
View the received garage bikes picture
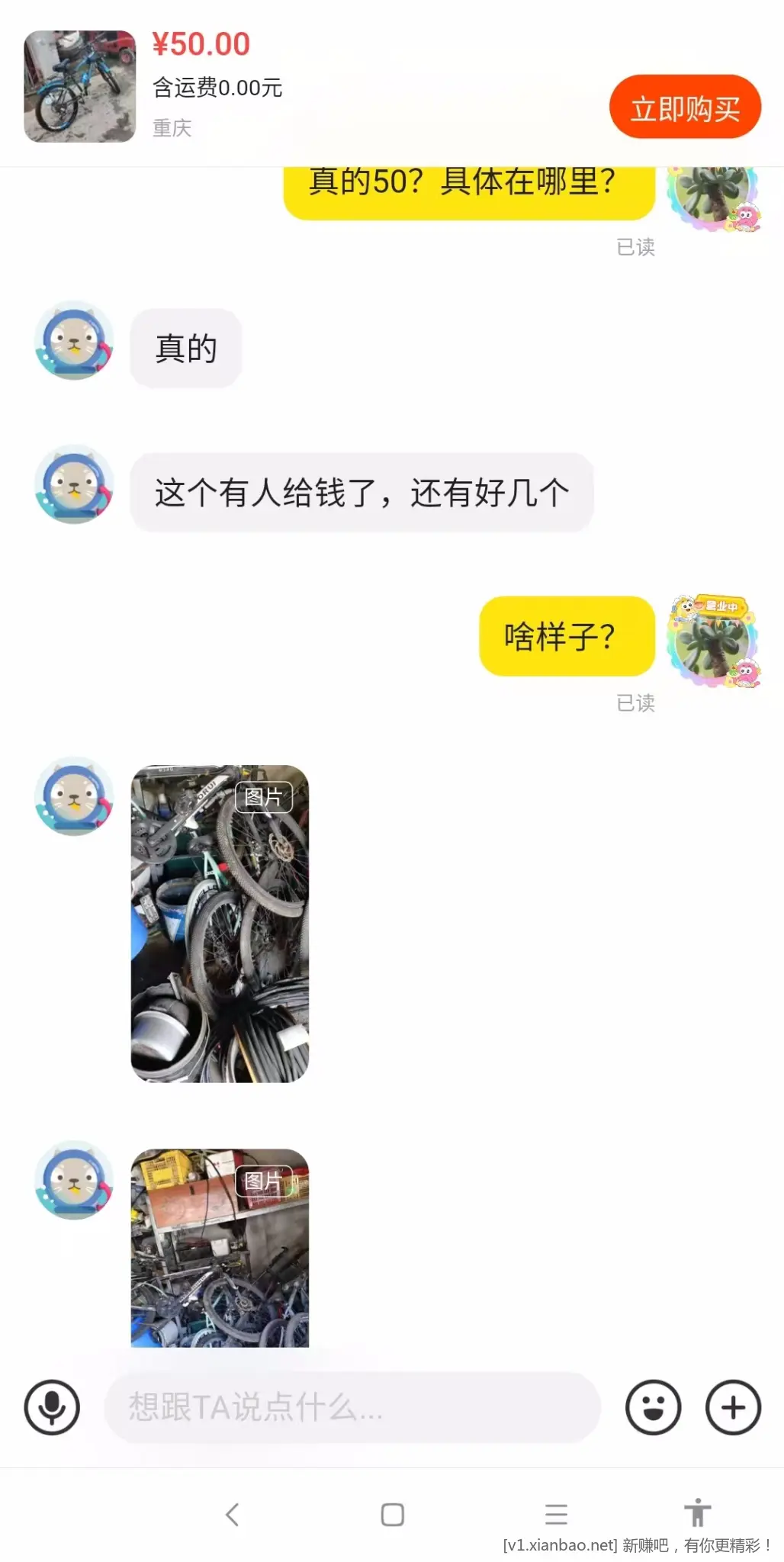220,1248
